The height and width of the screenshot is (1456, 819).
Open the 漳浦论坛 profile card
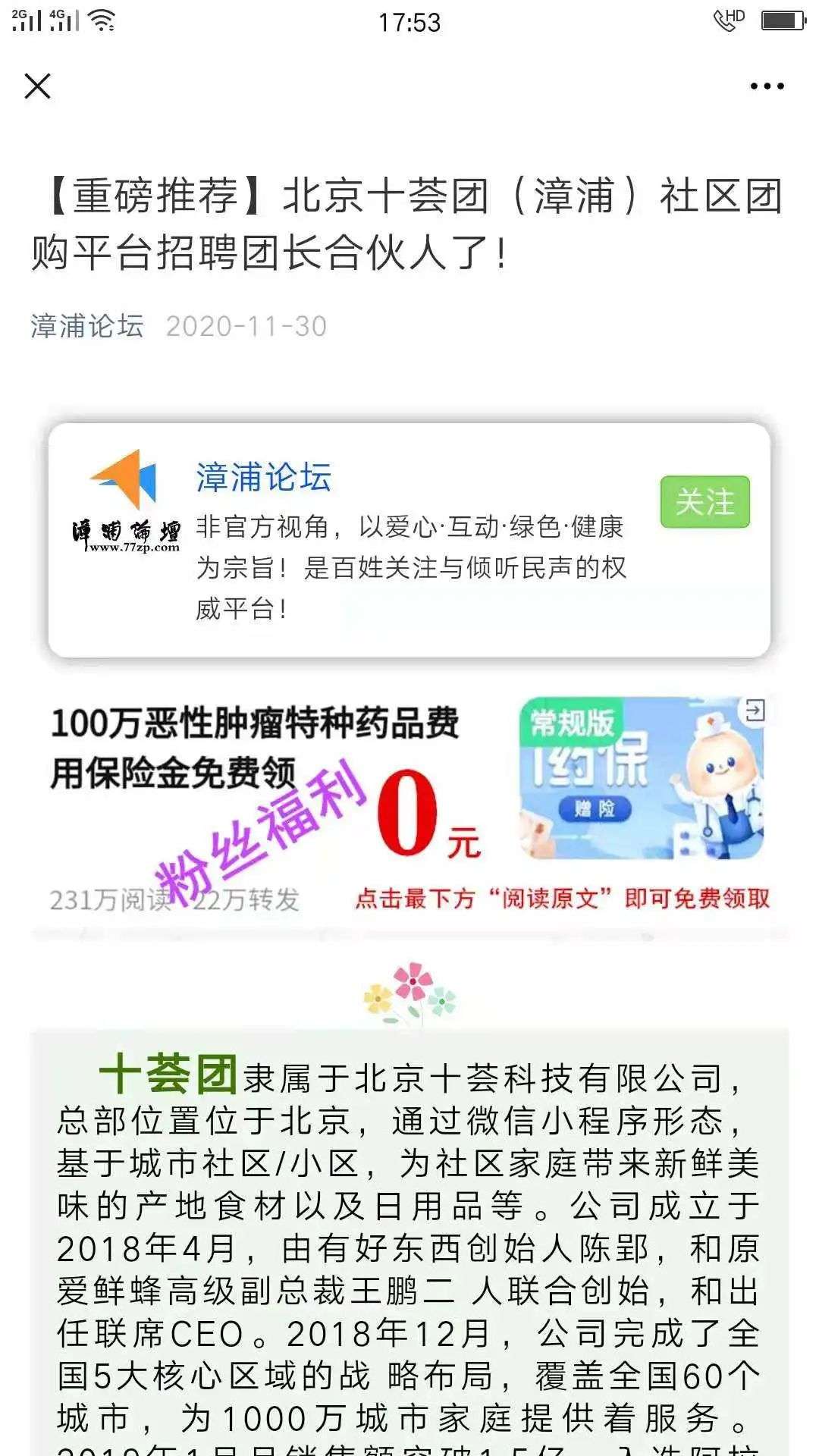pos(409,540)
